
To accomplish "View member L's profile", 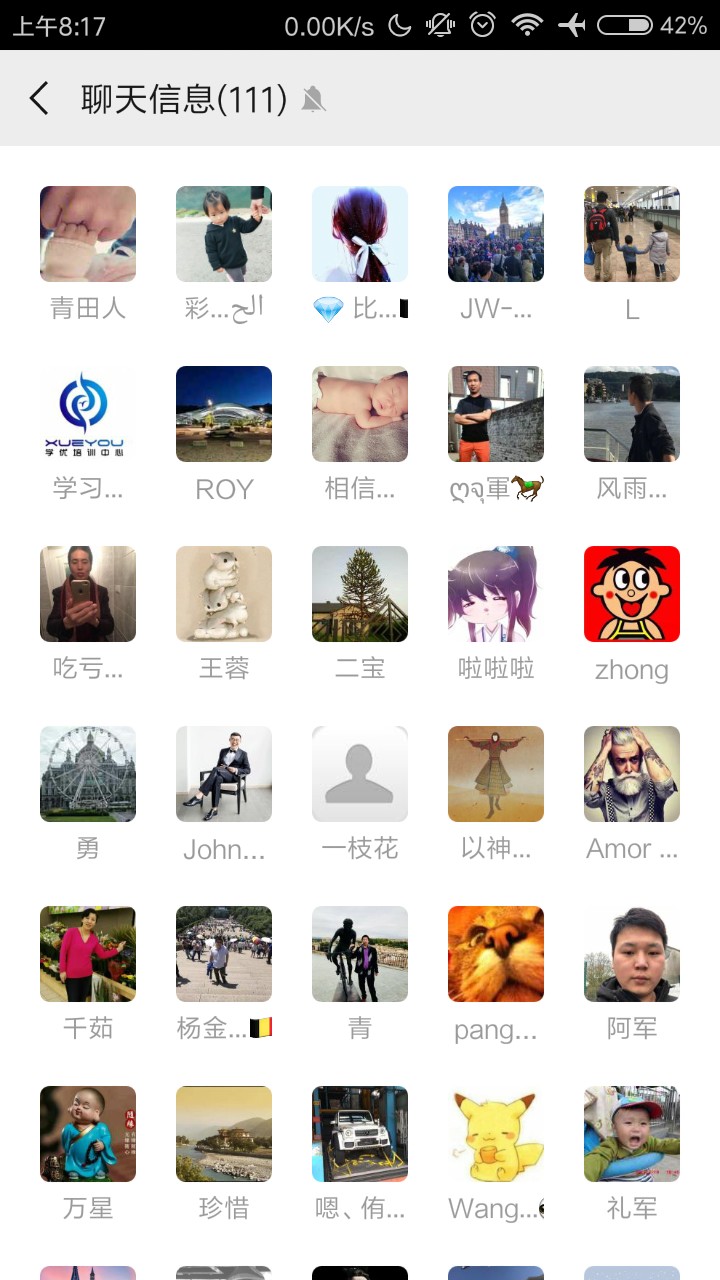I will point(632,234).
